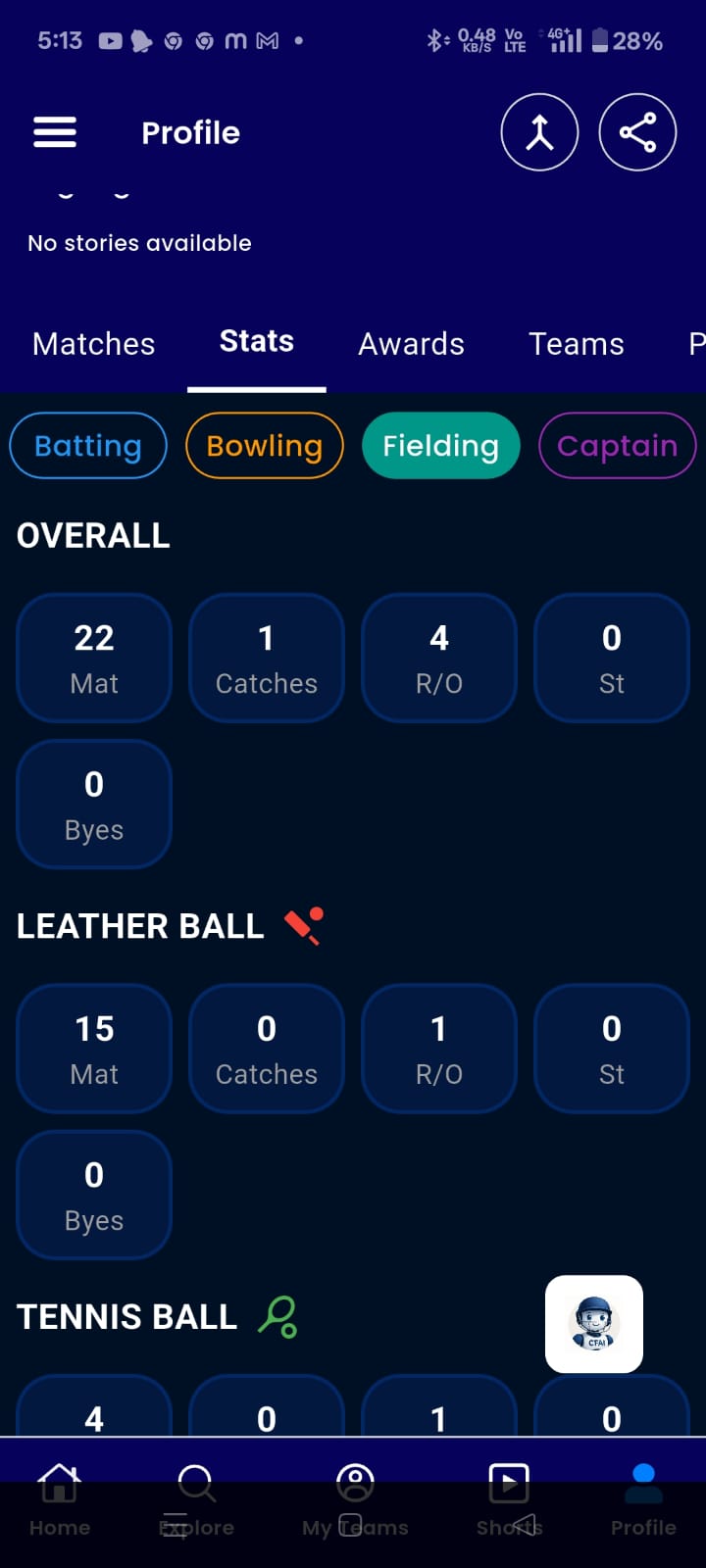Viewport: 706px width, 1568px height.
Task: Open the hamburger drawer menu
Action: pyautogui.click(x=55, y=131)
